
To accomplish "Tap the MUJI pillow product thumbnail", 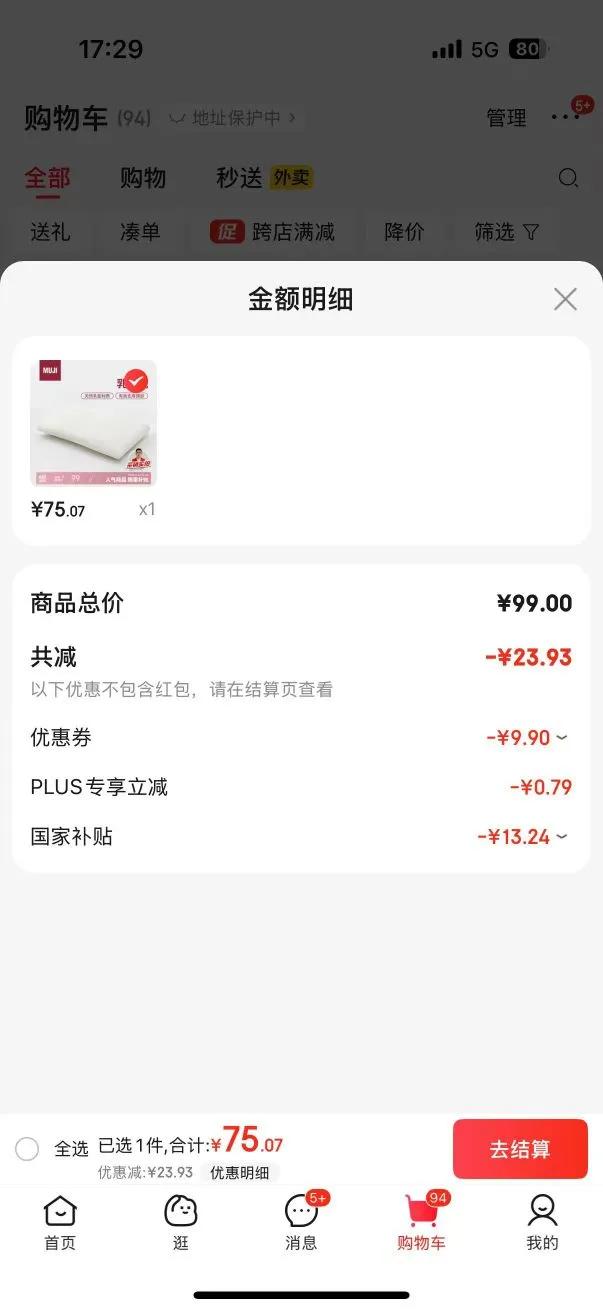I will [x=93, y=423].
